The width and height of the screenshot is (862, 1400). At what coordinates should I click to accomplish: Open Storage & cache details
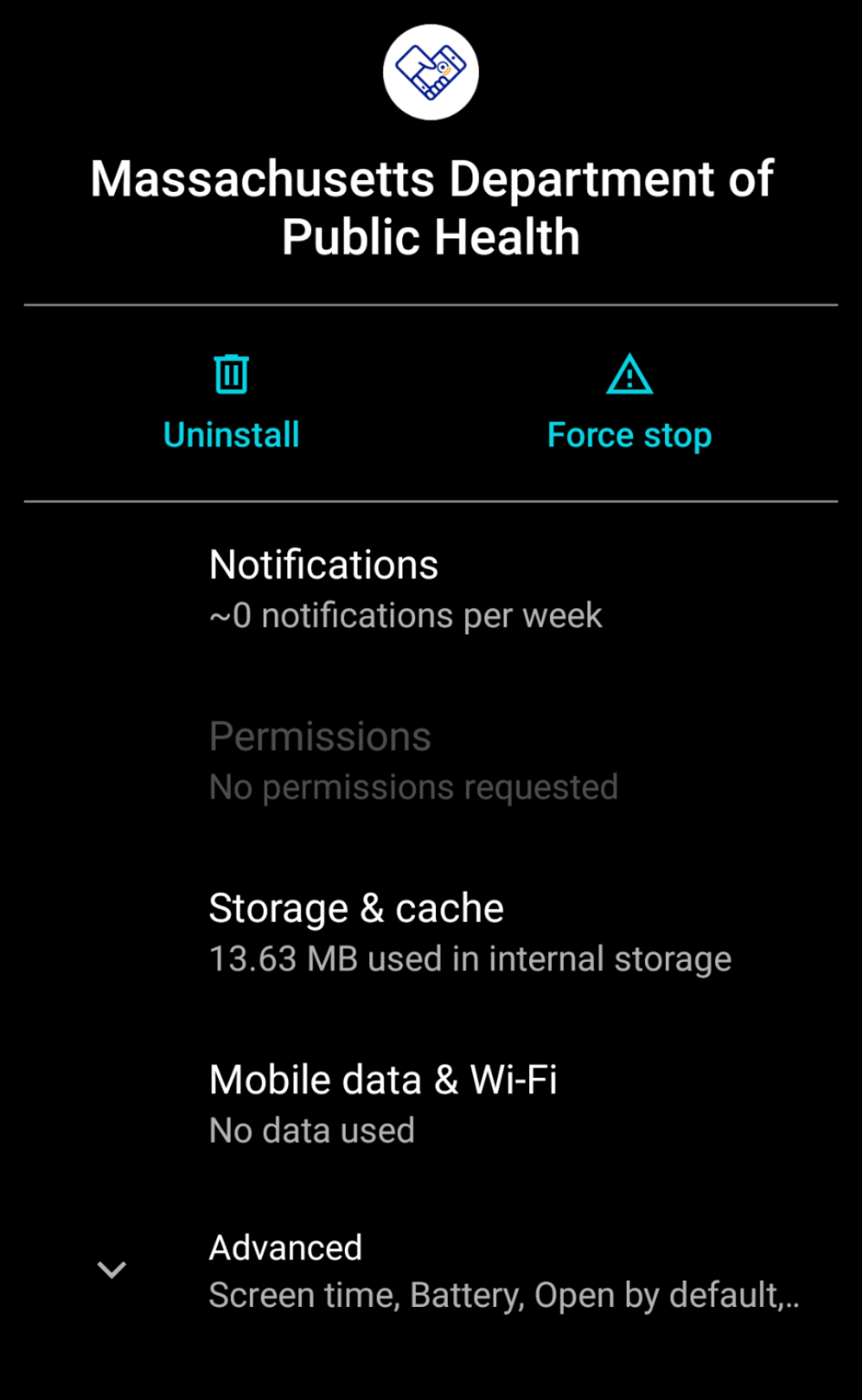[431, 932]
